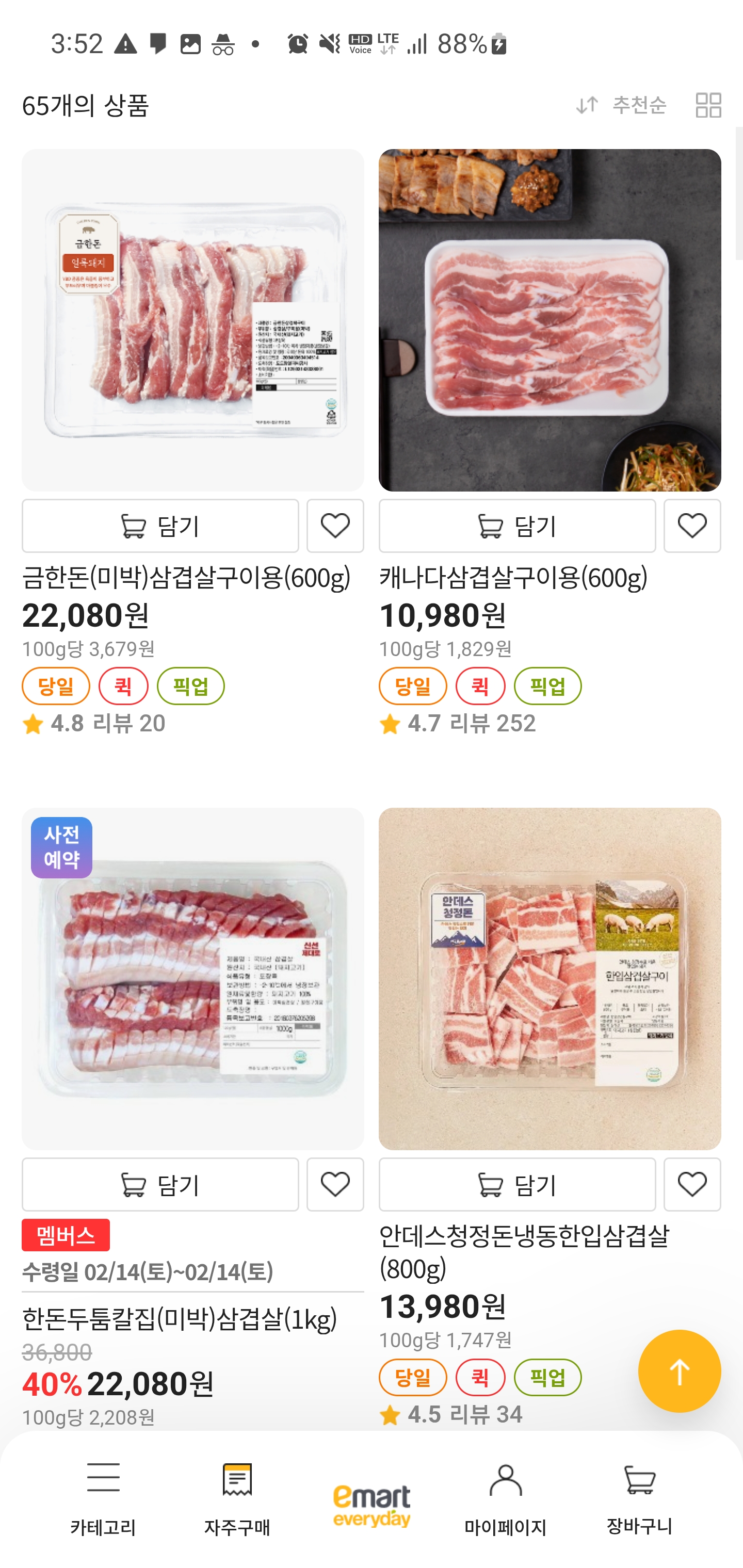743x1568 pixels.
Task: Add 금한돈(미박)삼겹살구이용 to cart with 담기
Action: [160, 526]
